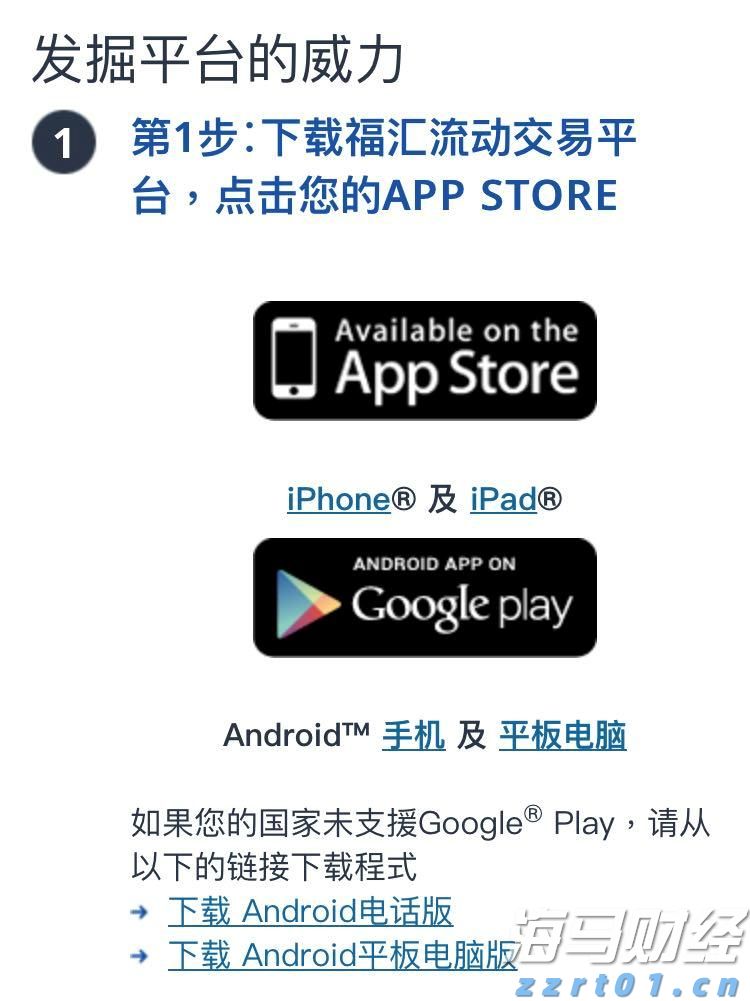This screenshot has width=750, height=1001.
Task: Open the Android 手机 link
Action: [413, 735]
